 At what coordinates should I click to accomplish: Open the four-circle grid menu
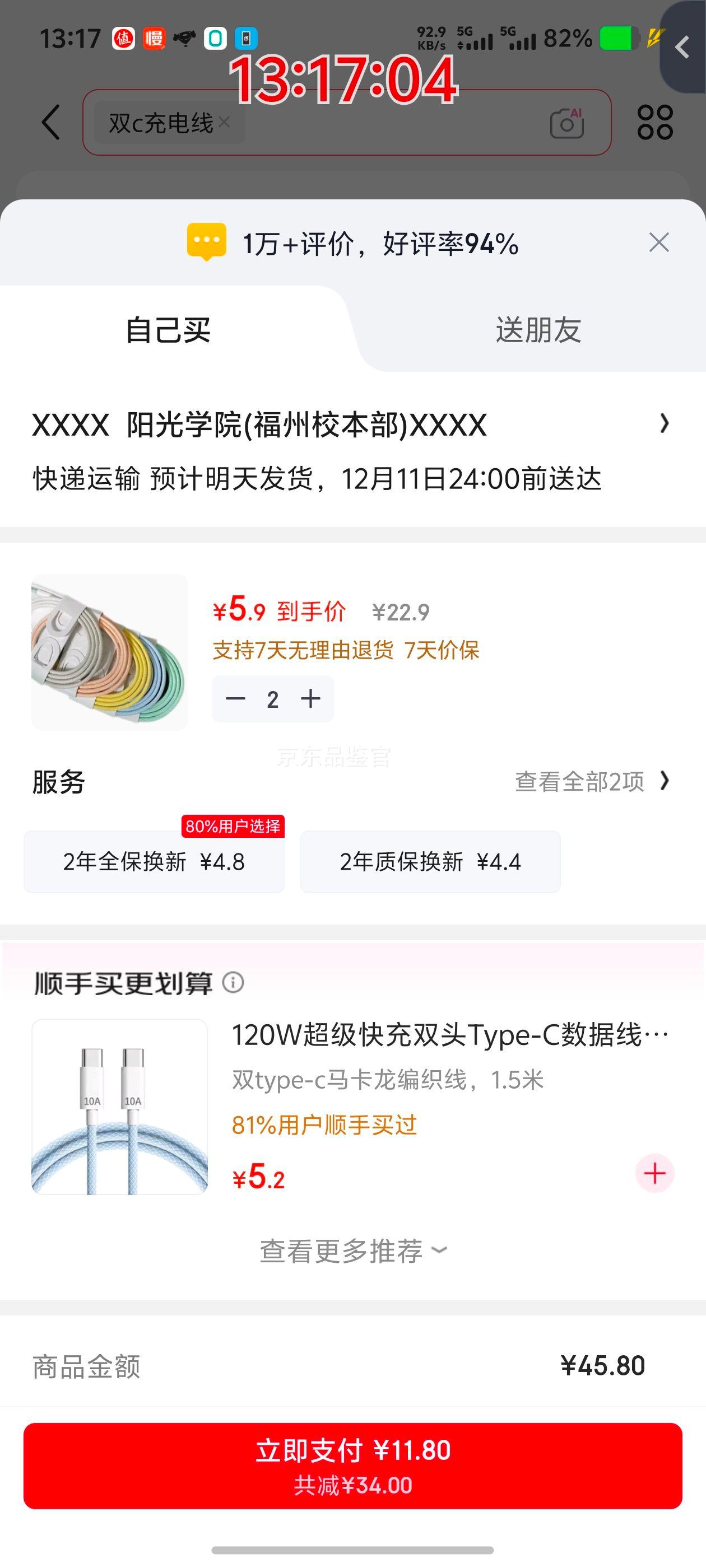click(x=655, y=122)
